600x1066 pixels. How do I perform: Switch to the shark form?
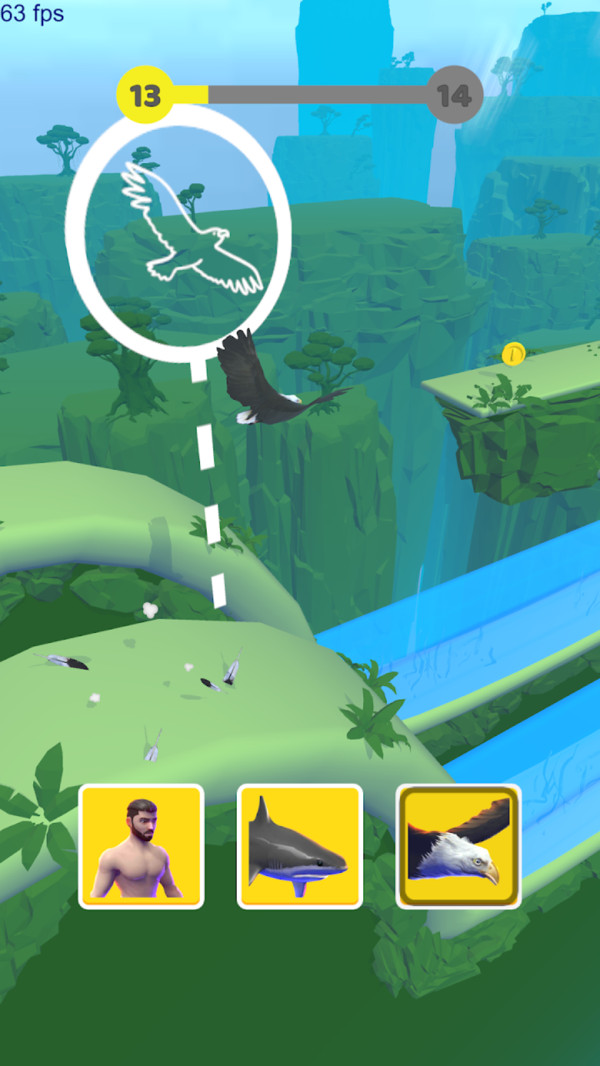pos(299,846)
